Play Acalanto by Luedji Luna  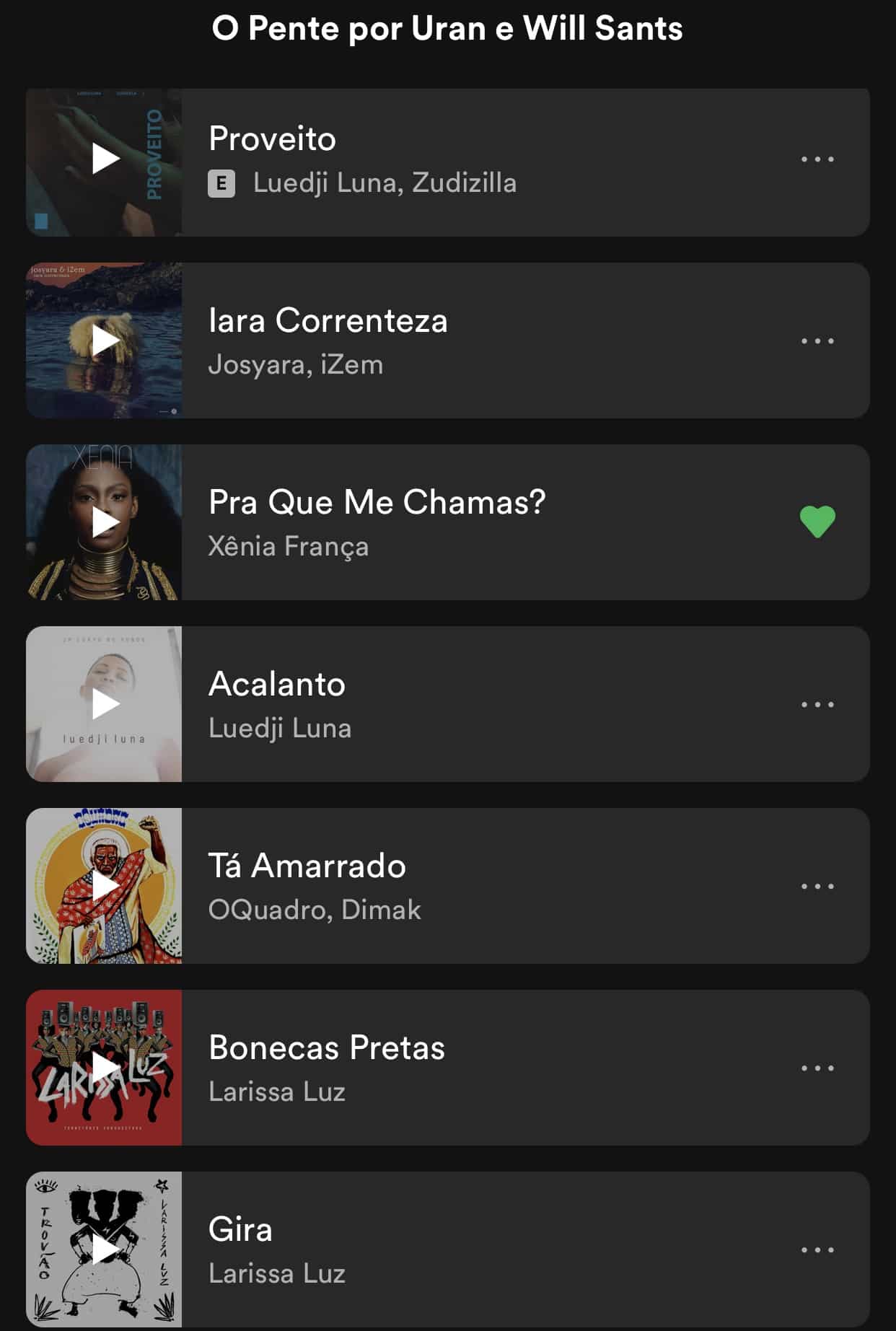click(105, 705)
